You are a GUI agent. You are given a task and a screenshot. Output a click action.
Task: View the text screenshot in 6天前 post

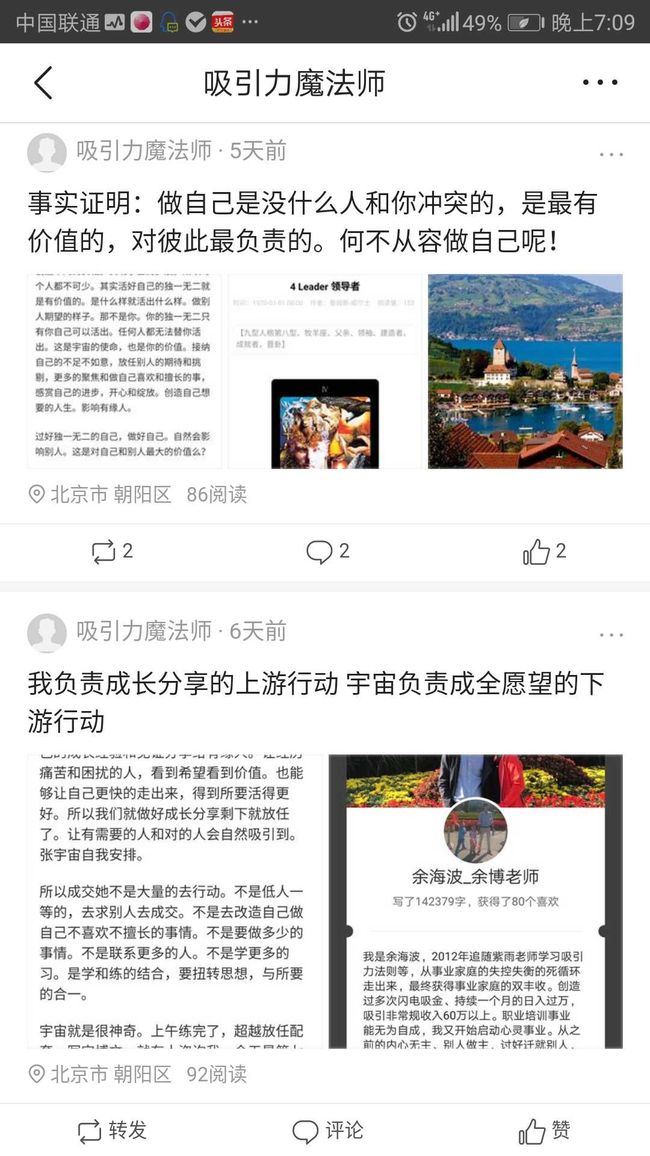pos(175,901)
